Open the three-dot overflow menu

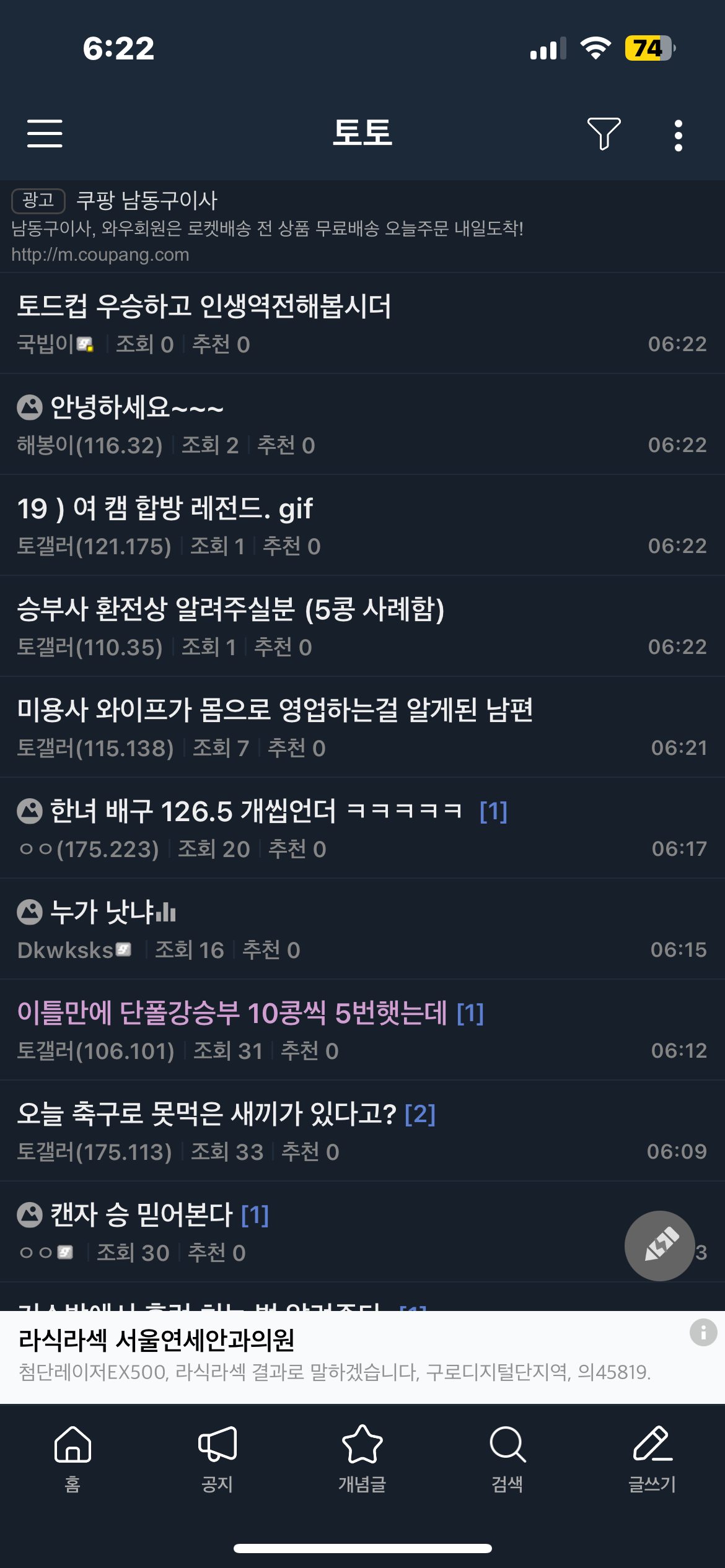(679, 135)
